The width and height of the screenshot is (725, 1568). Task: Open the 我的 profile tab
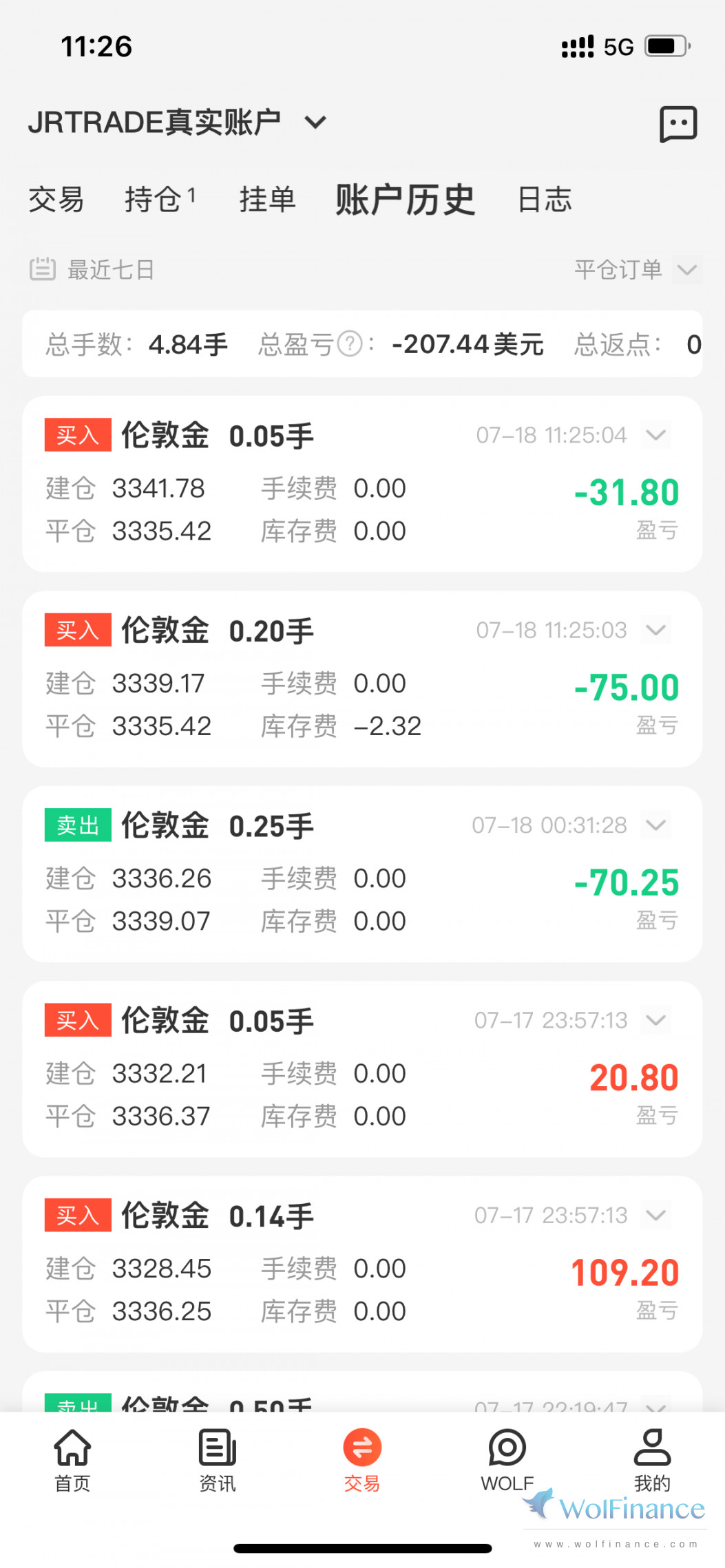point(652,1460)
